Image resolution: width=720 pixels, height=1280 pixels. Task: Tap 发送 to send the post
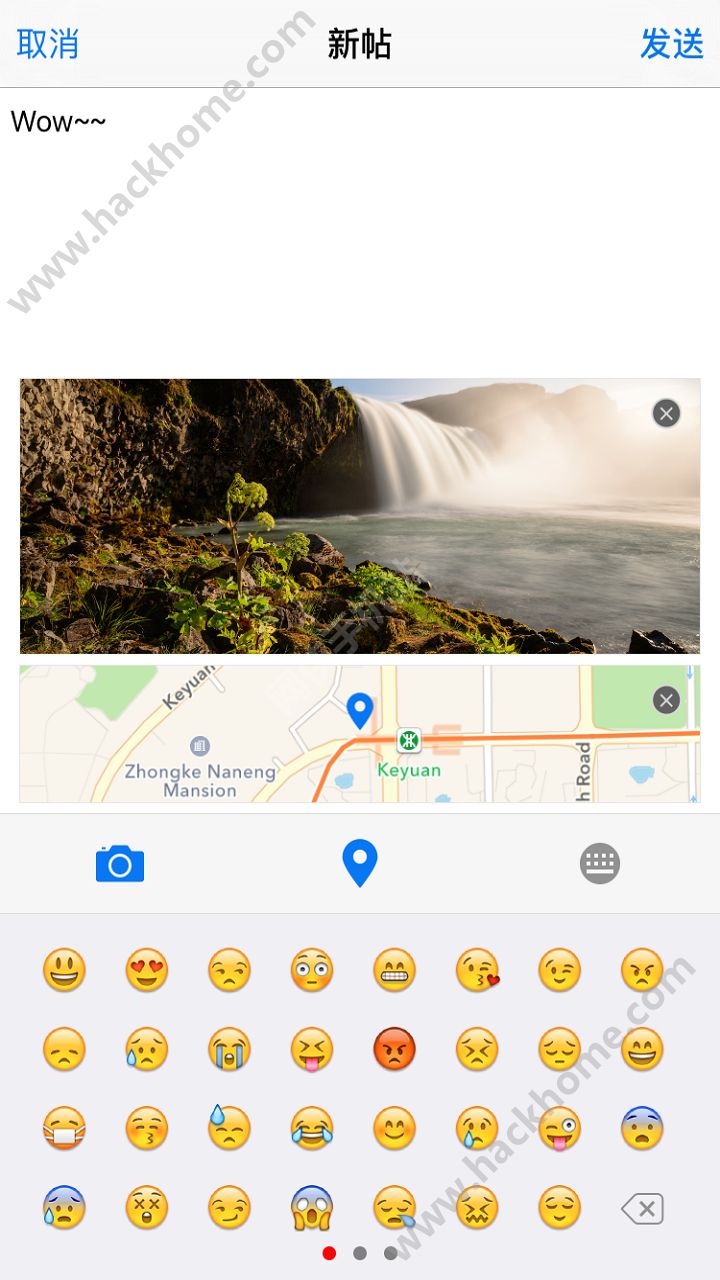click(672, 44)
